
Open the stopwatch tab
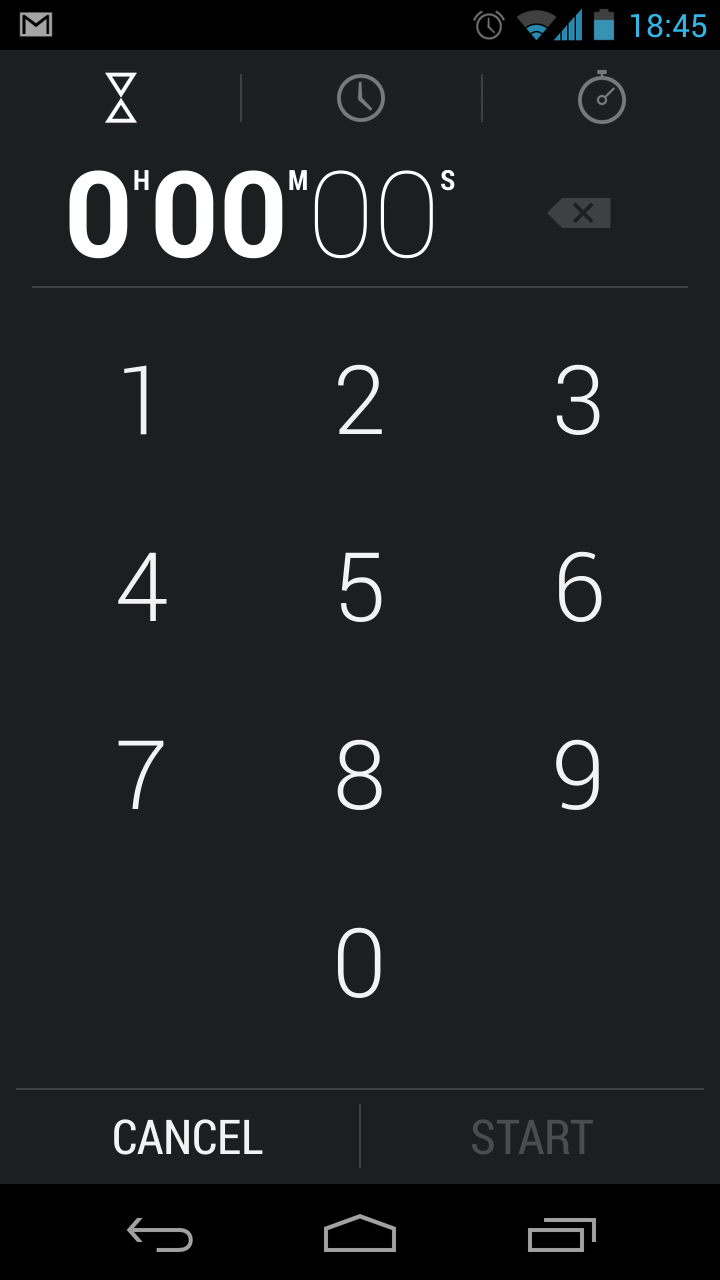[601, 98]
